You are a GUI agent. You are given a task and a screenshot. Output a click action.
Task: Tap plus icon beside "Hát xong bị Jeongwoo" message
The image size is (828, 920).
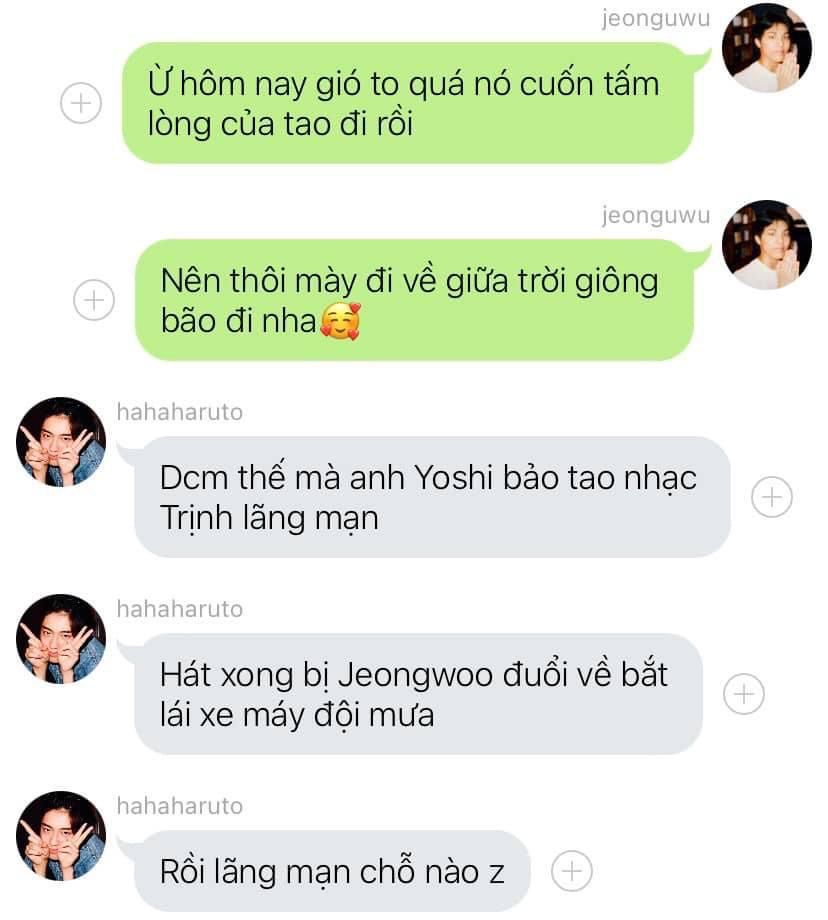[743, 694]
